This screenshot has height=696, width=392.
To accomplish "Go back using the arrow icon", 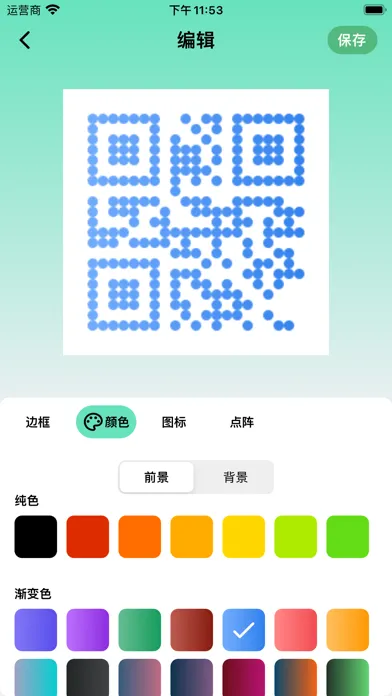I will (x=25, y=40).
